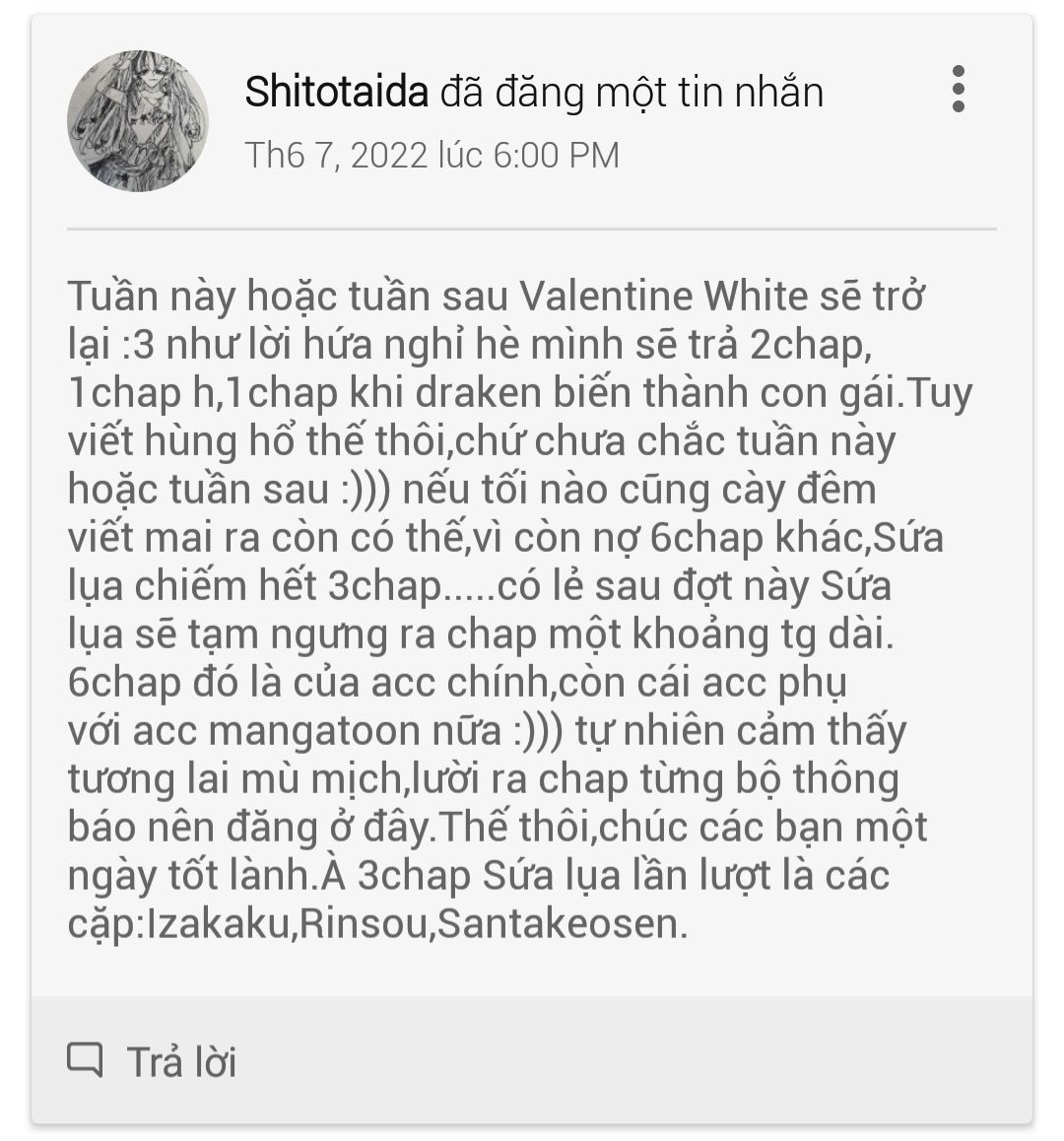Image resolution: width=1064 pixels, height=1141 pixels.
Task: Open the overflow menu on Shitotaida's post
Action: [x=958, y=90]
